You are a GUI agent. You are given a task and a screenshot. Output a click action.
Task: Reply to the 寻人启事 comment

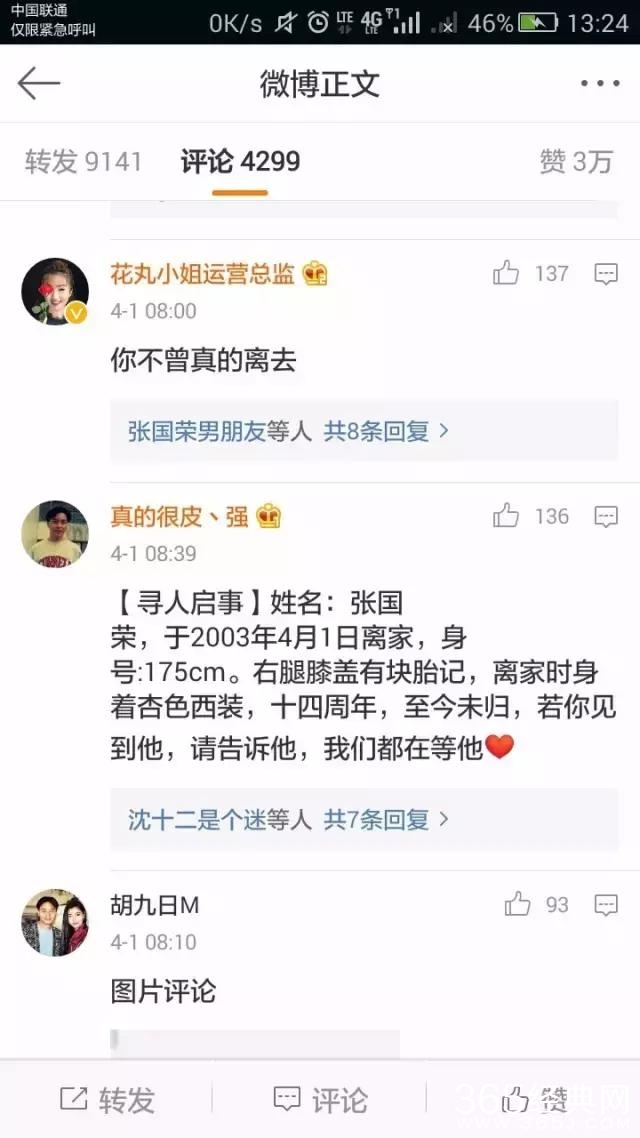click(x=606, y=517)
